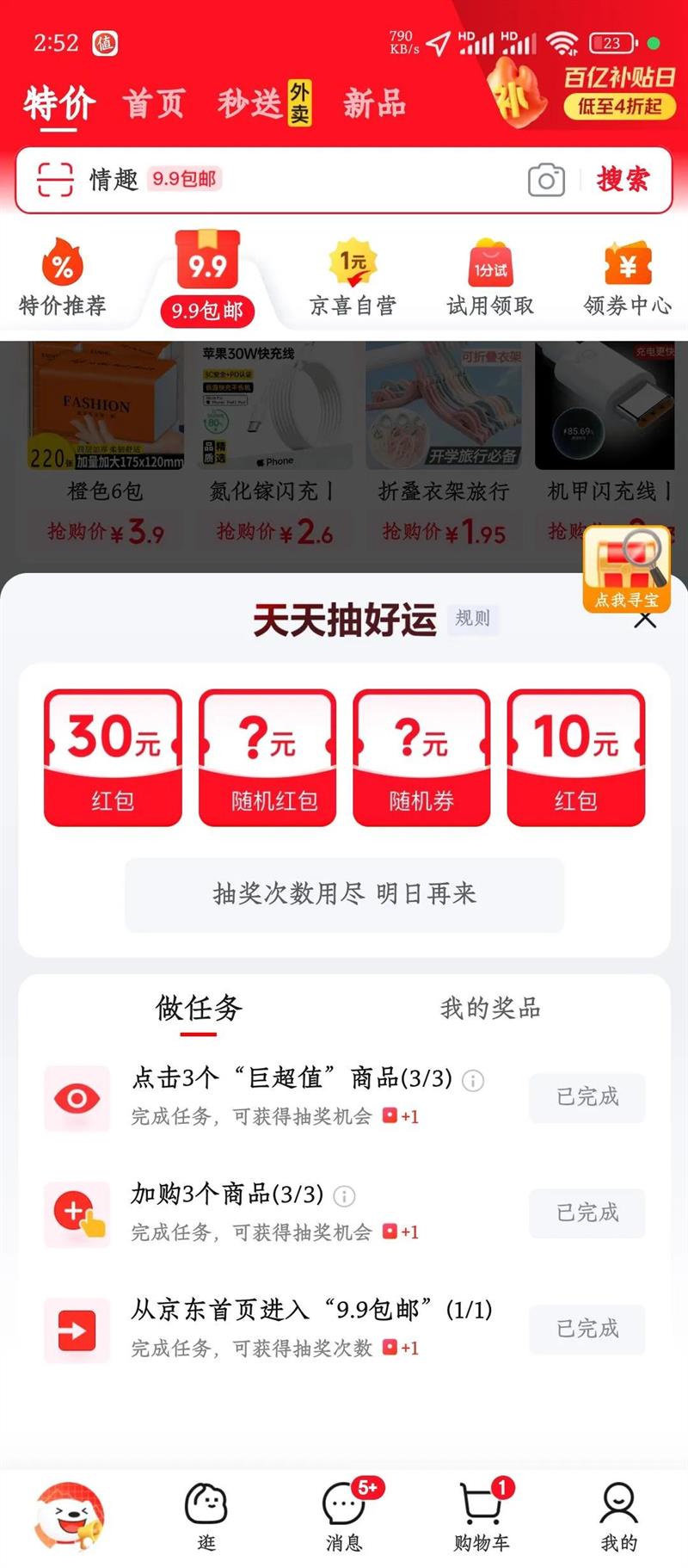Open camera search icon in search bar

[x=546, y=180]
